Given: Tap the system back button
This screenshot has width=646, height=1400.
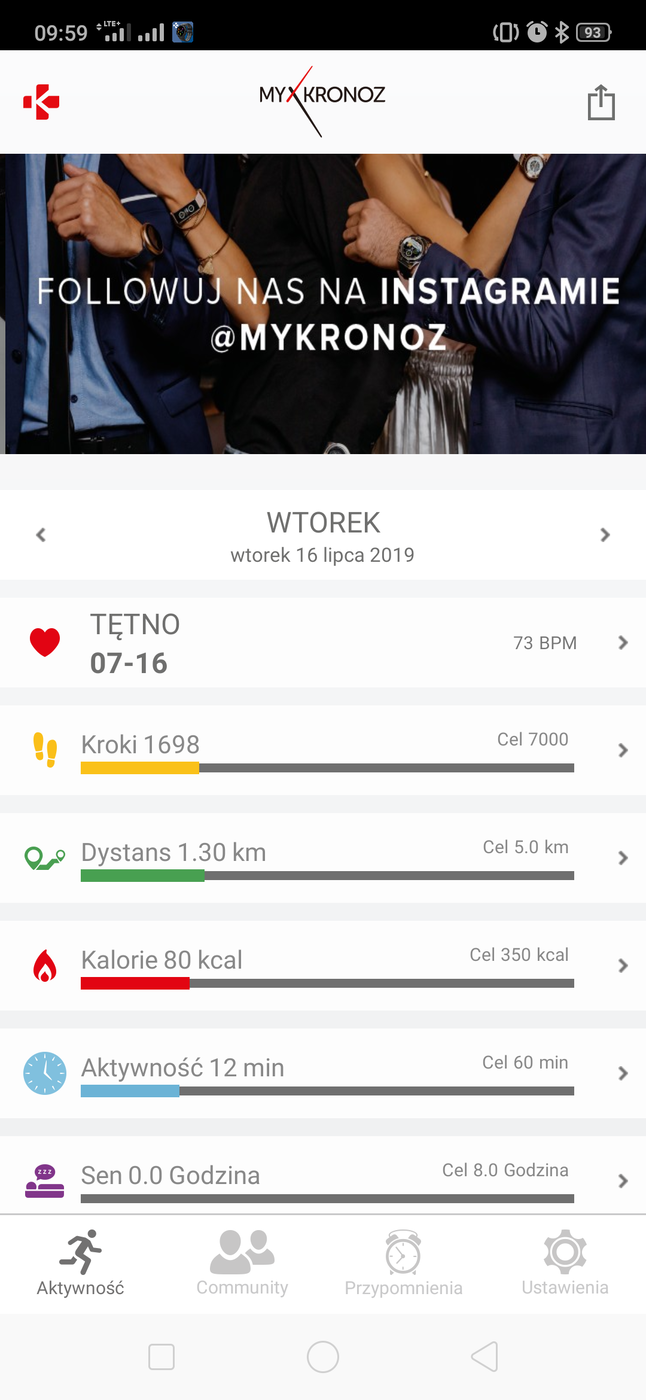Looking at the screenshot, I should point(484,1357).
